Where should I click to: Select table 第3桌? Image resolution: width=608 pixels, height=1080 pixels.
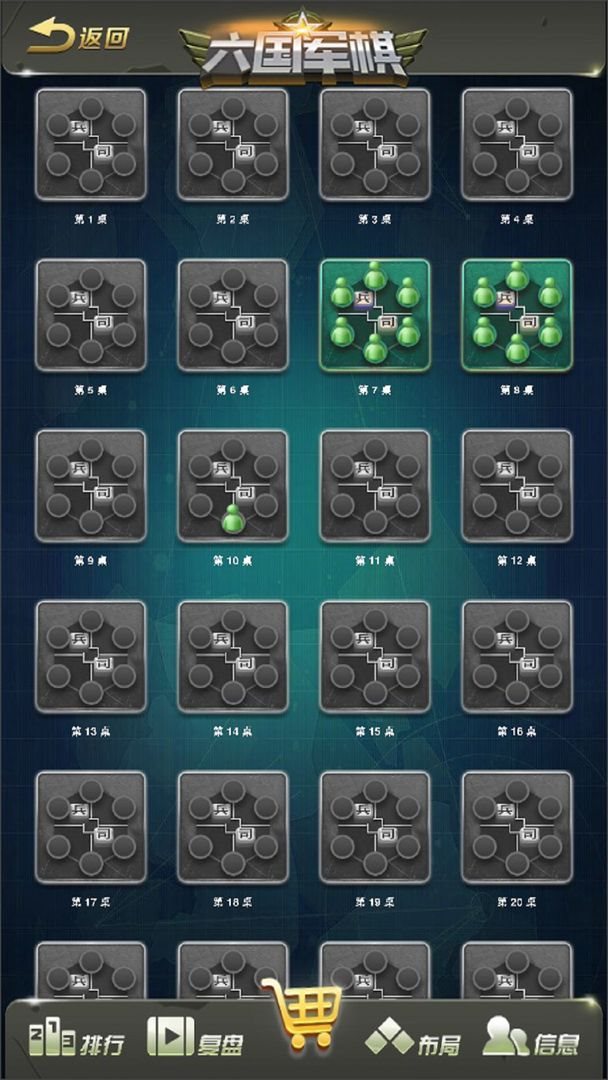tap(375, 145)
